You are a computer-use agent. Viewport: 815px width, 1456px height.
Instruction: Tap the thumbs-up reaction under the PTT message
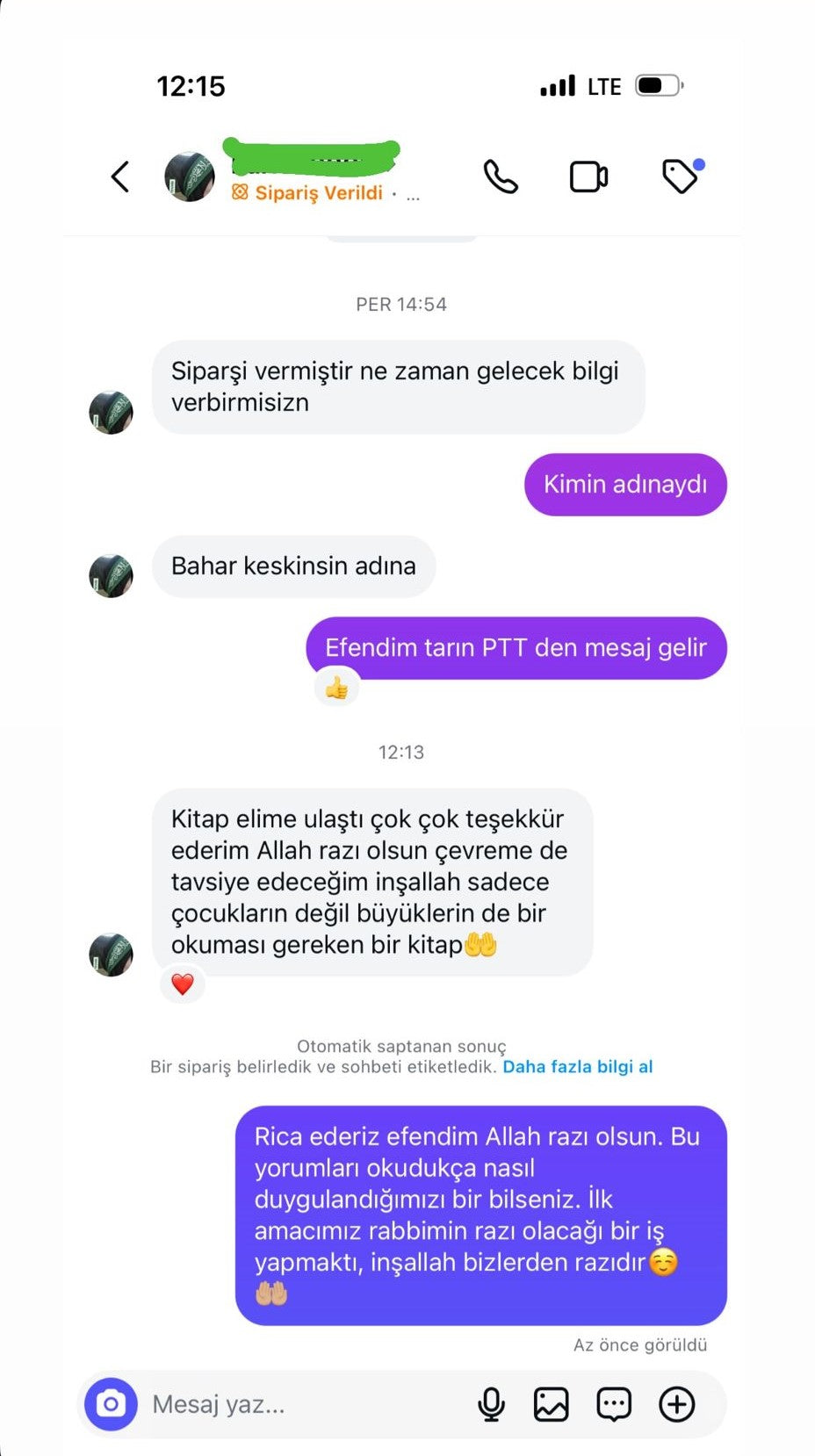click(x=337, y=688)
